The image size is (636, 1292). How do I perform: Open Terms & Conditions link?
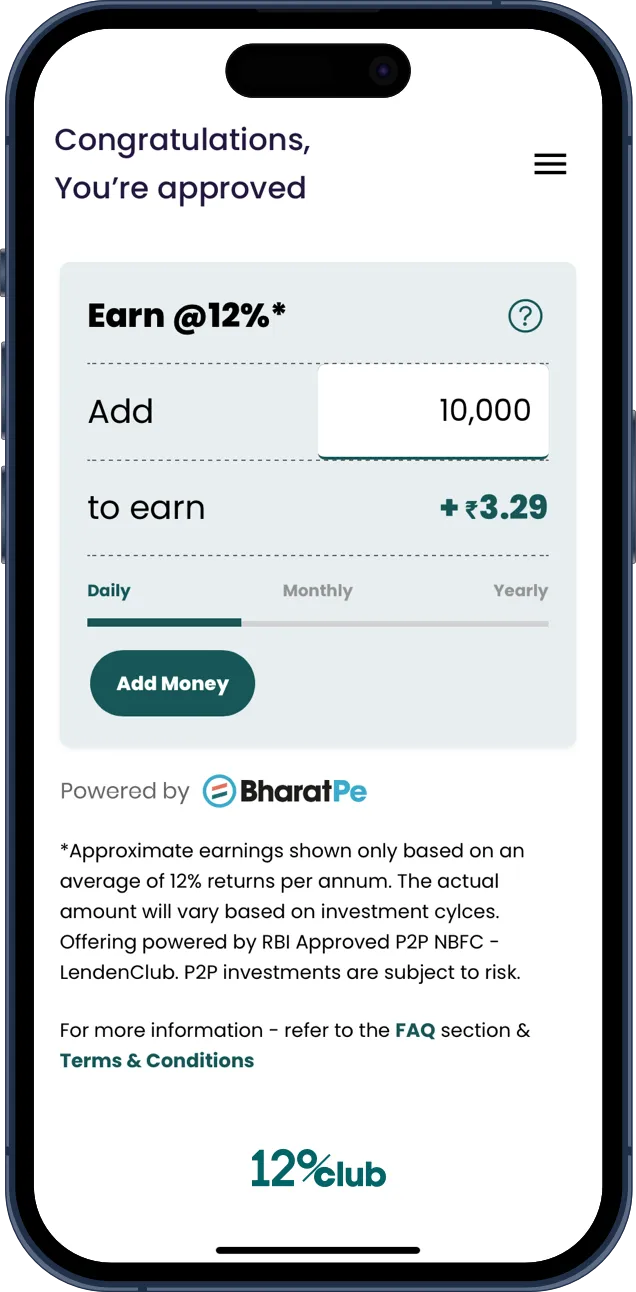(x=157, y=1061)
